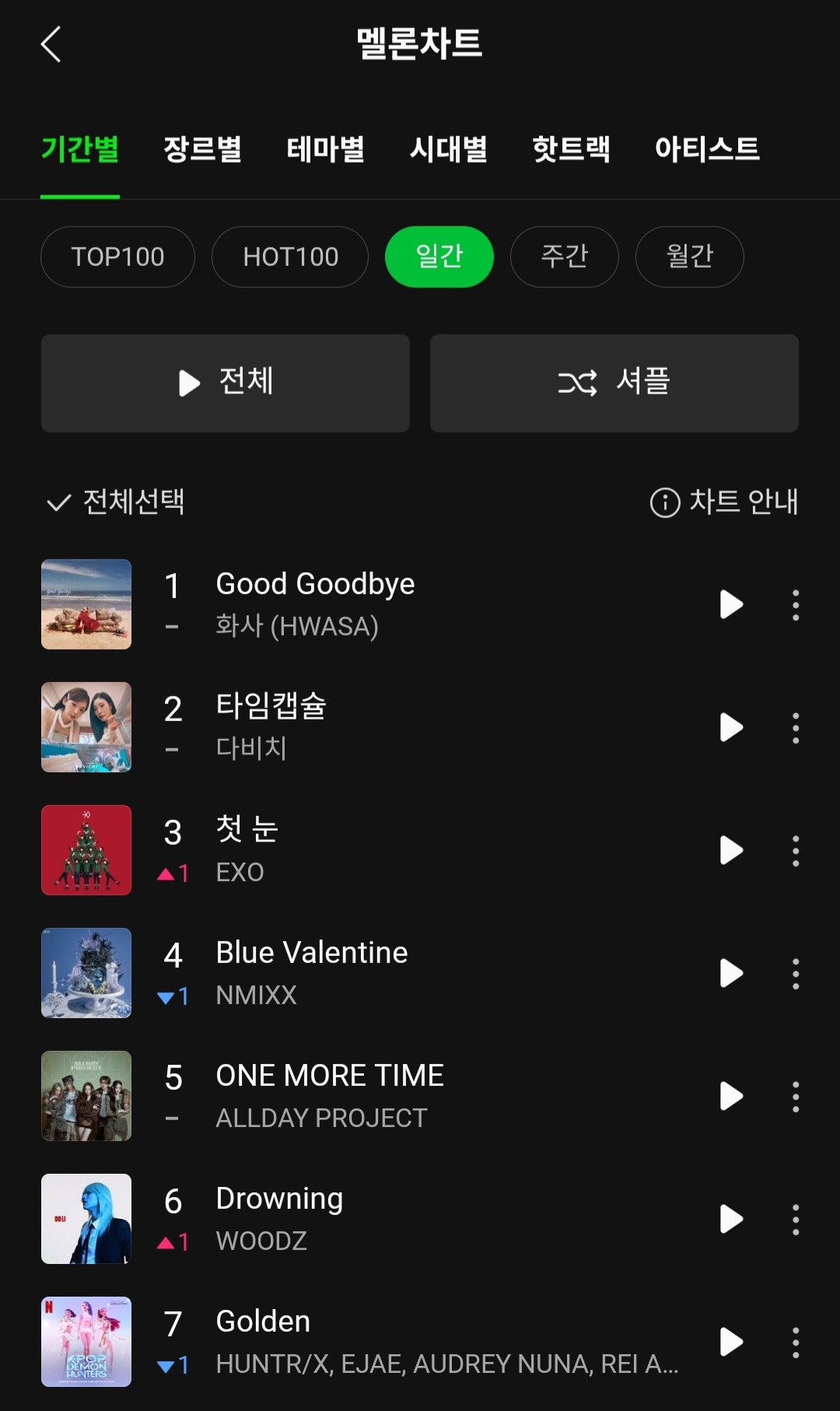Choose the 주간 weekly chart chip

(565, 257)
